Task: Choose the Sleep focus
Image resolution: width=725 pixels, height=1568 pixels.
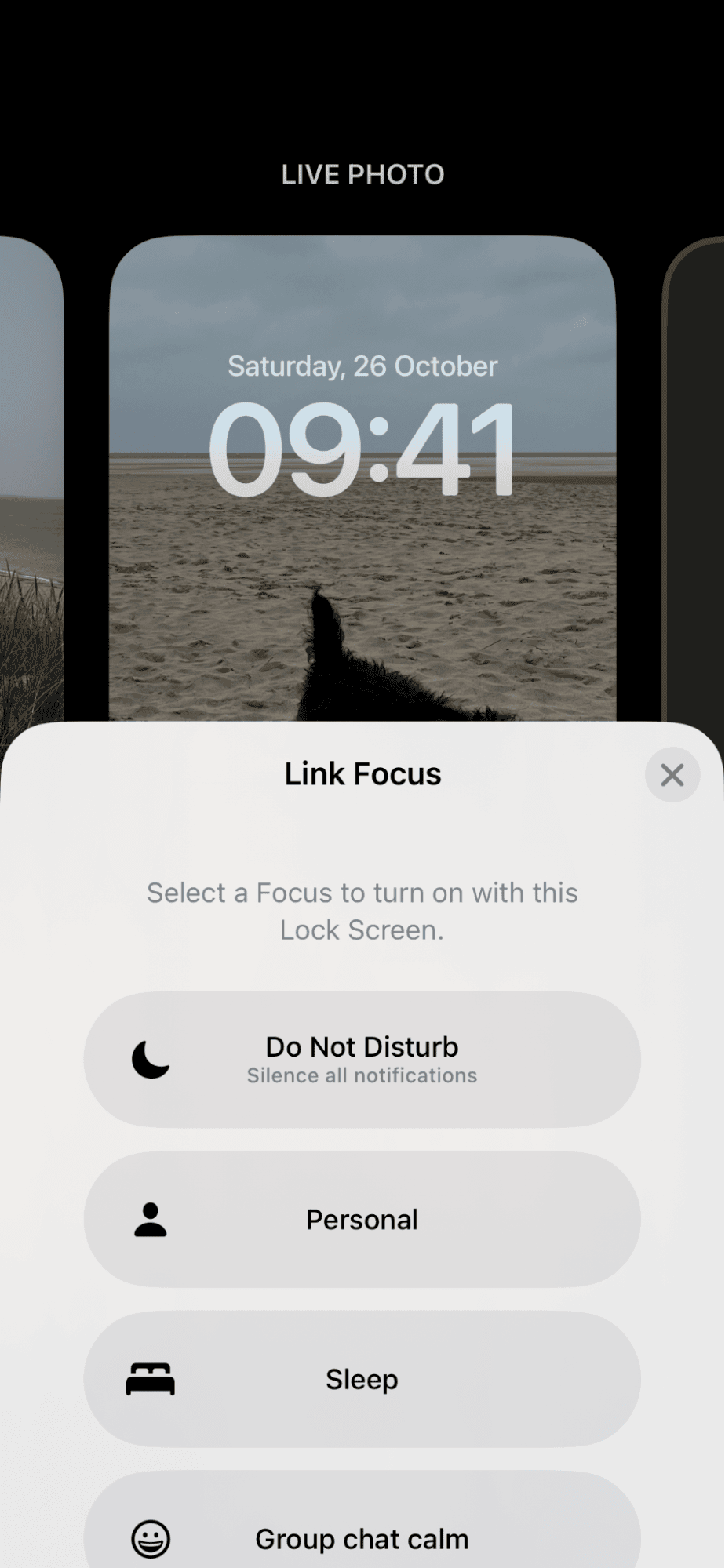Action: tap(362, 1379)
